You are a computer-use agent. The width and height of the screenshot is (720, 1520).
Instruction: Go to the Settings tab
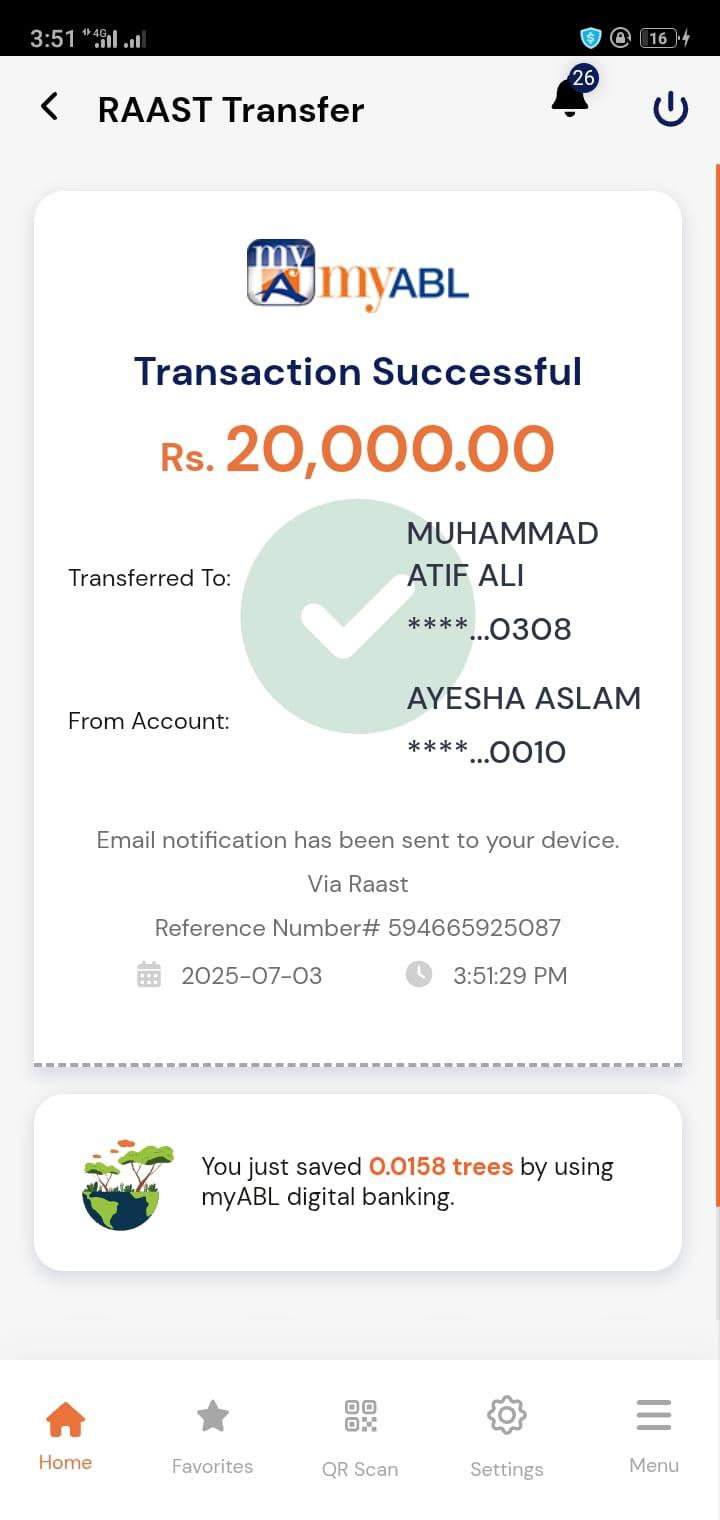click(x=507, y=1438)
